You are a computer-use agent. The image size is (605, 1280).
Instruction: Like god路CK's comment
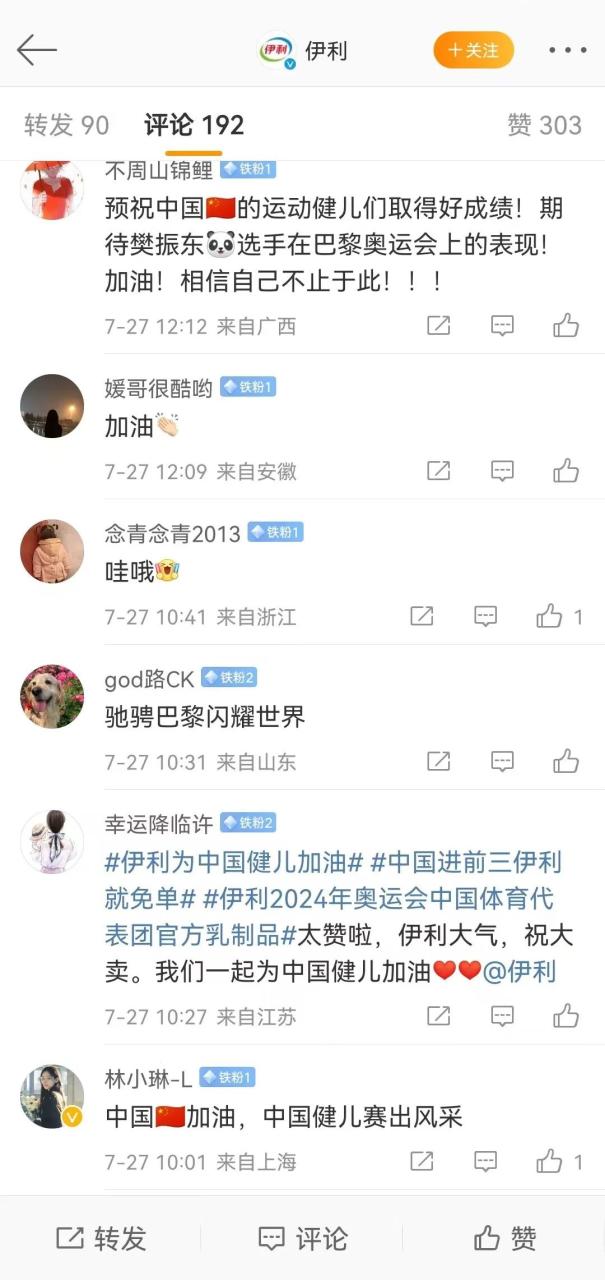tap(566, 761)
